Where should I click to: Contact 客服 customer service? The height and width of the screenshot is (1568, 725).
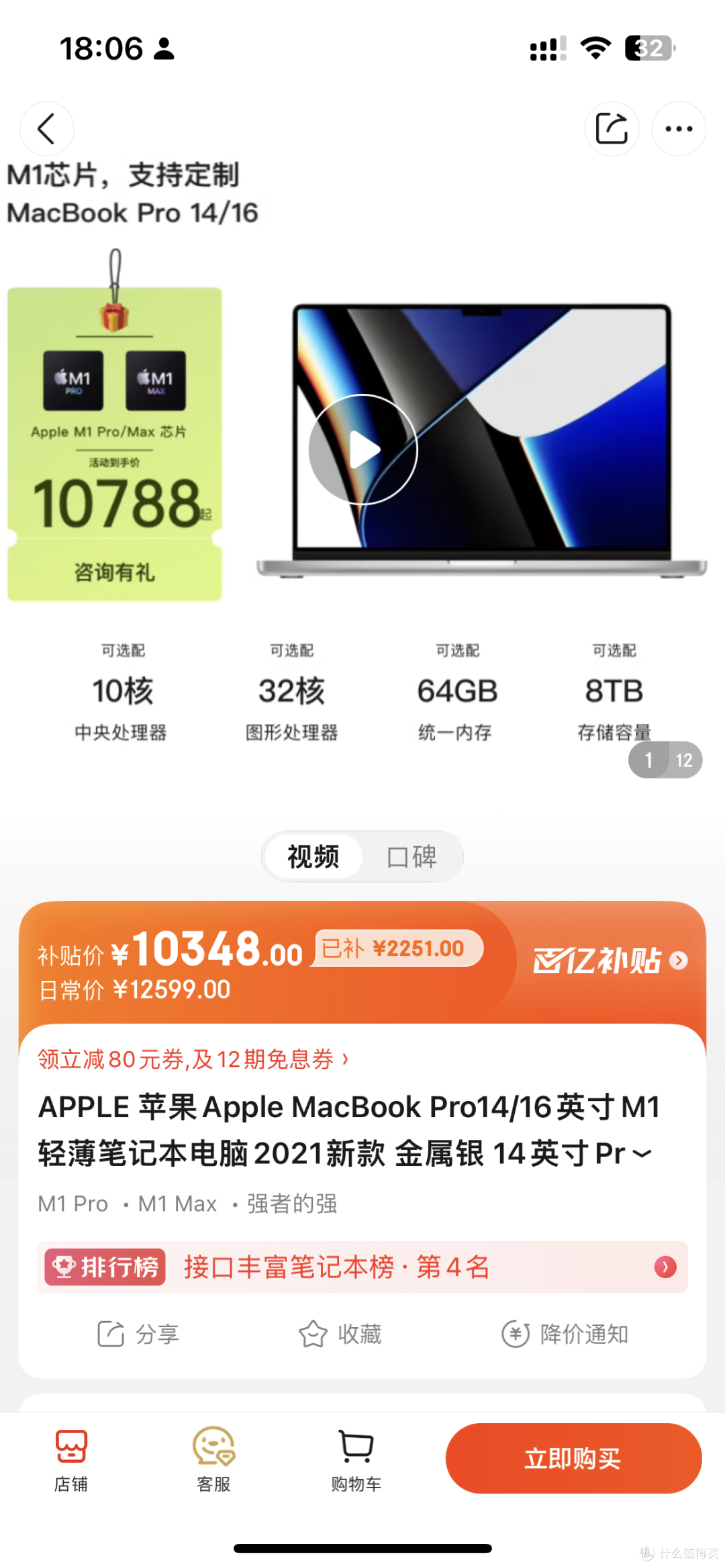coord(214,1459)
